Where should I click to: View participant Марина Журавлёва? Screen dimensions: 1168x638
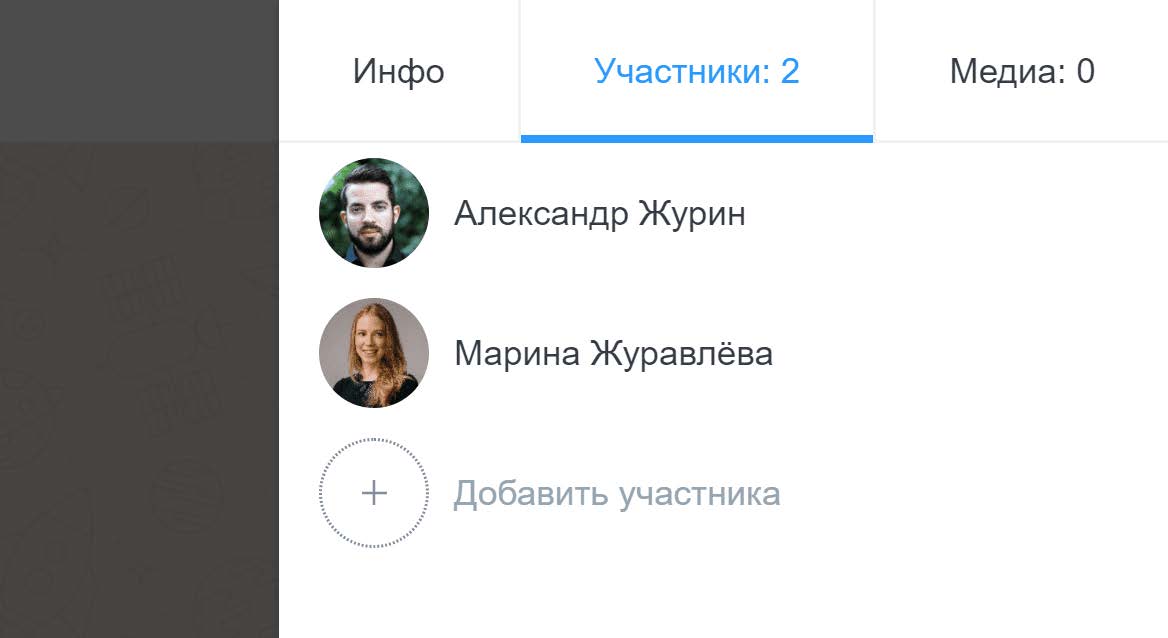(612, 354)
